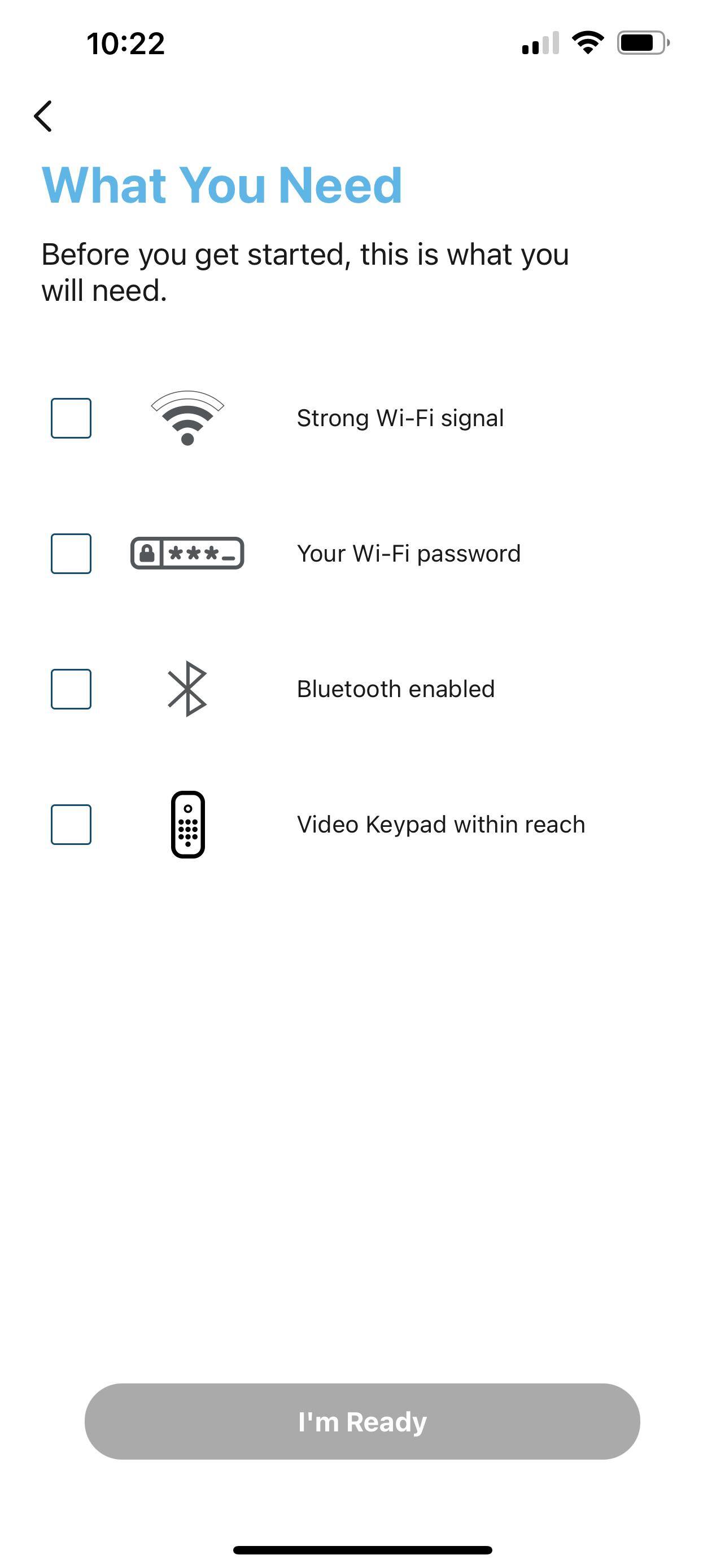Tap the I'm Ready button
Image resolution: width=725 pixels, height=1568 pixels.
(362, 1421)
